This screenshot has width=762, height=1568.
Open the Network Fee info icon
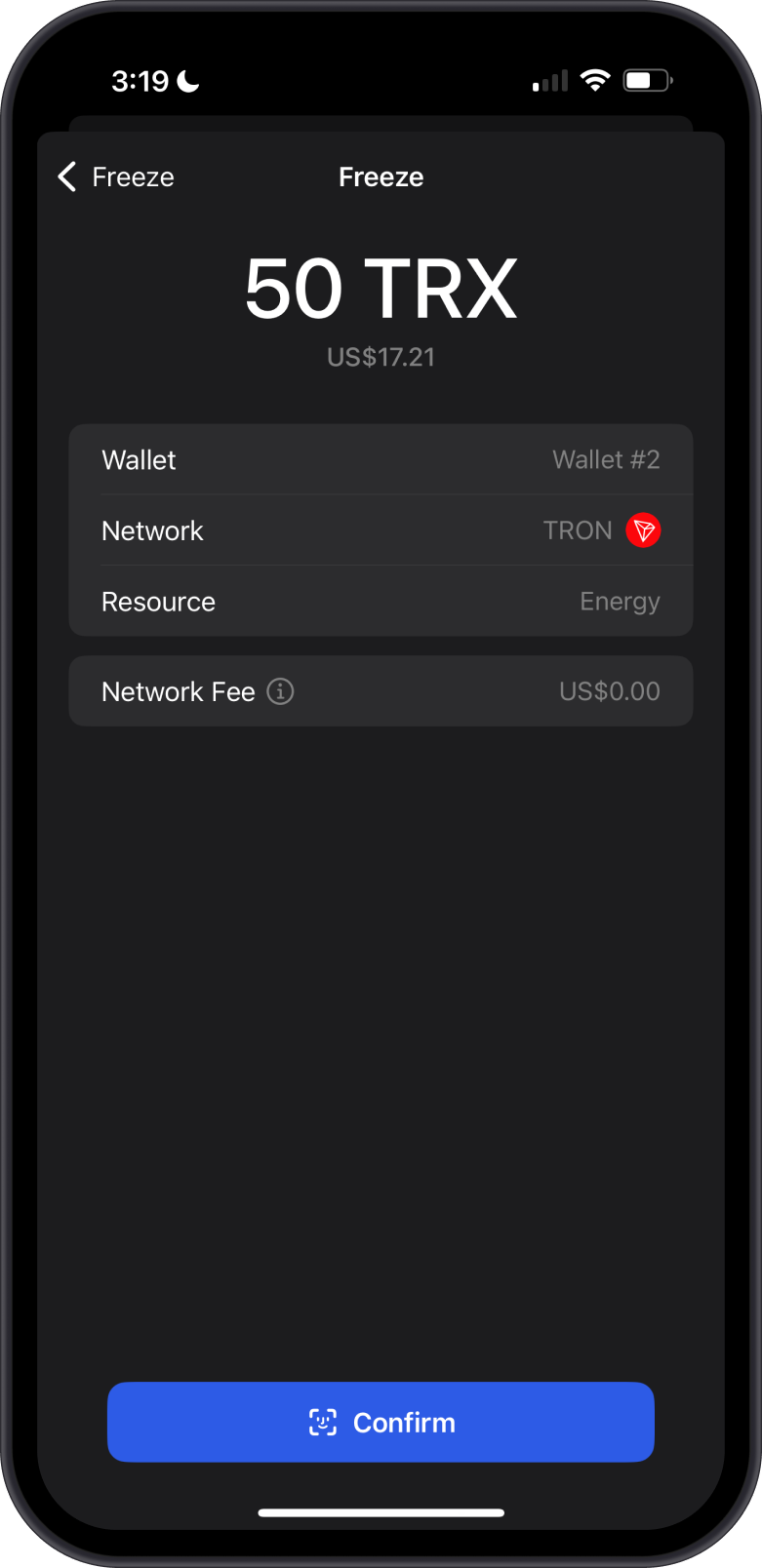[x=280, y=691]
